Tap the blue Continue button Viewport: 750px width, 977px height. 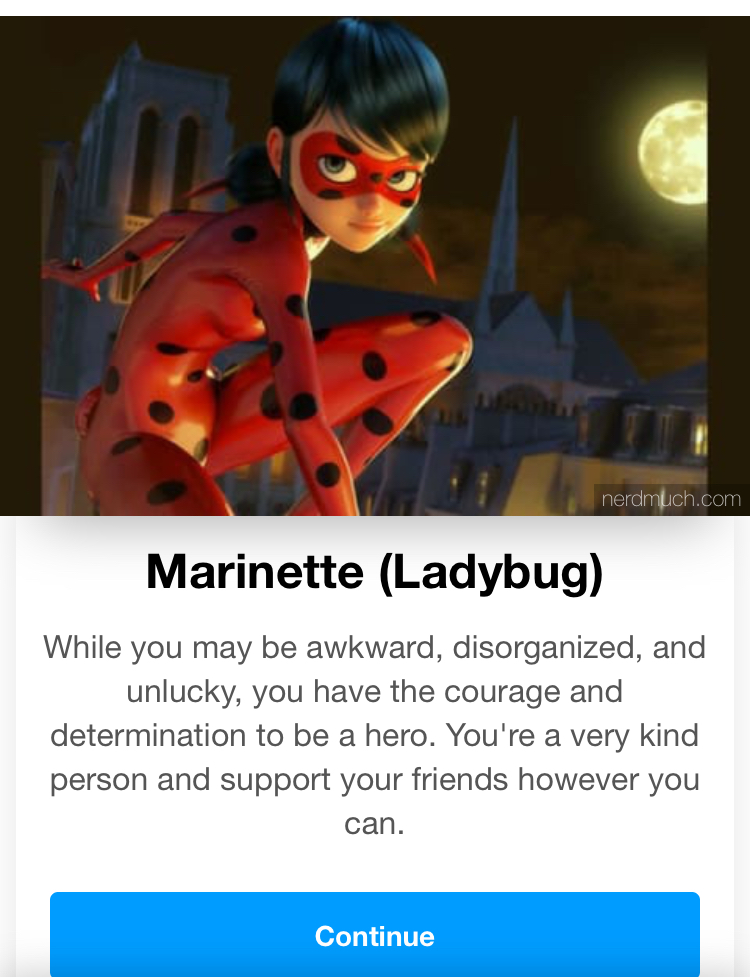coord(375,935)
